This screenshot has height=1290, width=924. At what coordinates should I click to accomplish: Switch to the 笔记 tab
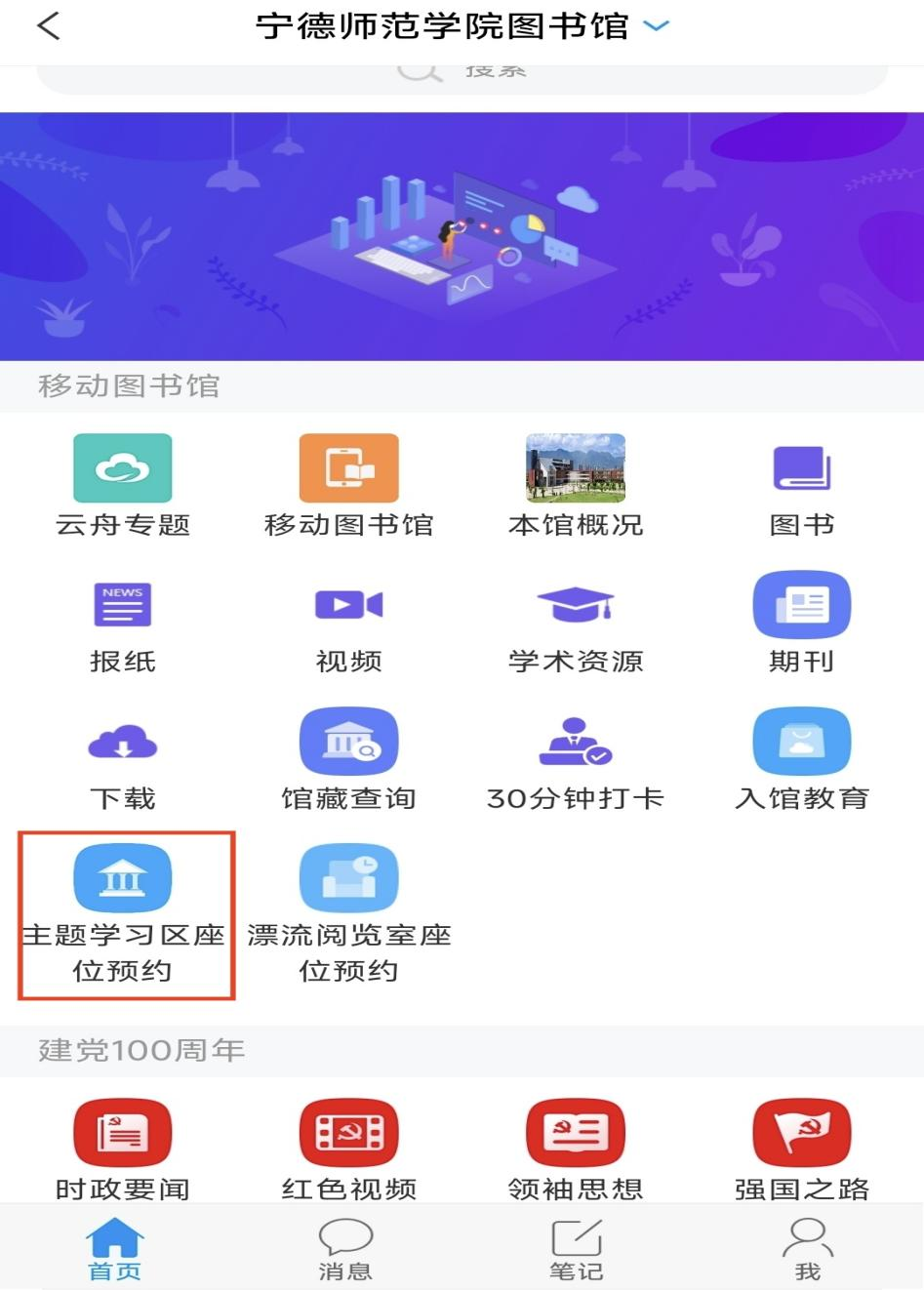point(576,1249)
